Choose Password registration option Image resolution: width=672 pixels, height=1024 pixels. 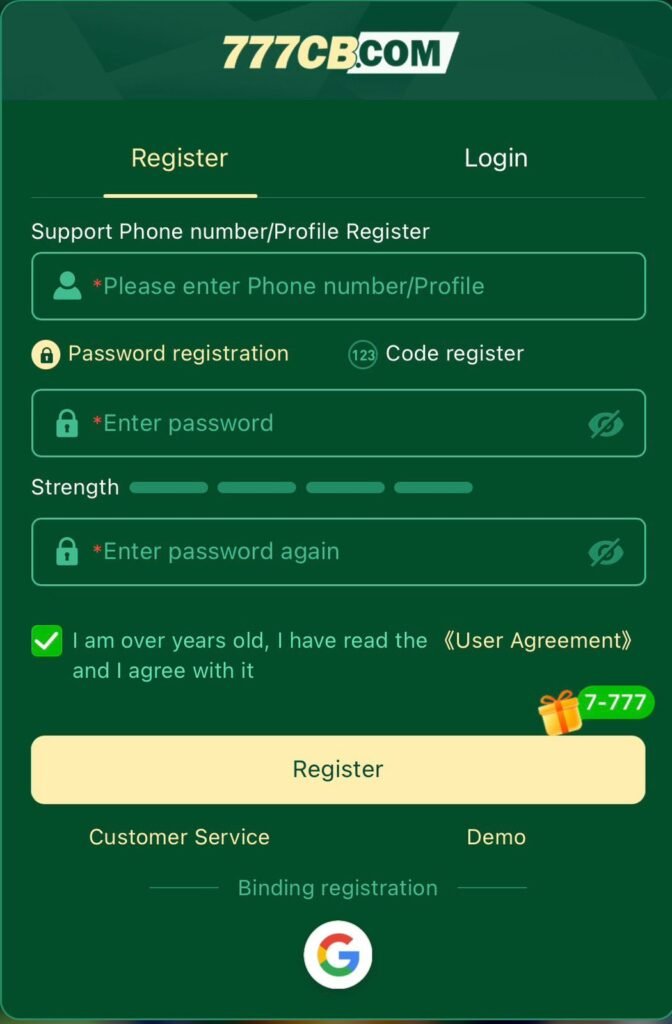coord(162,354)
